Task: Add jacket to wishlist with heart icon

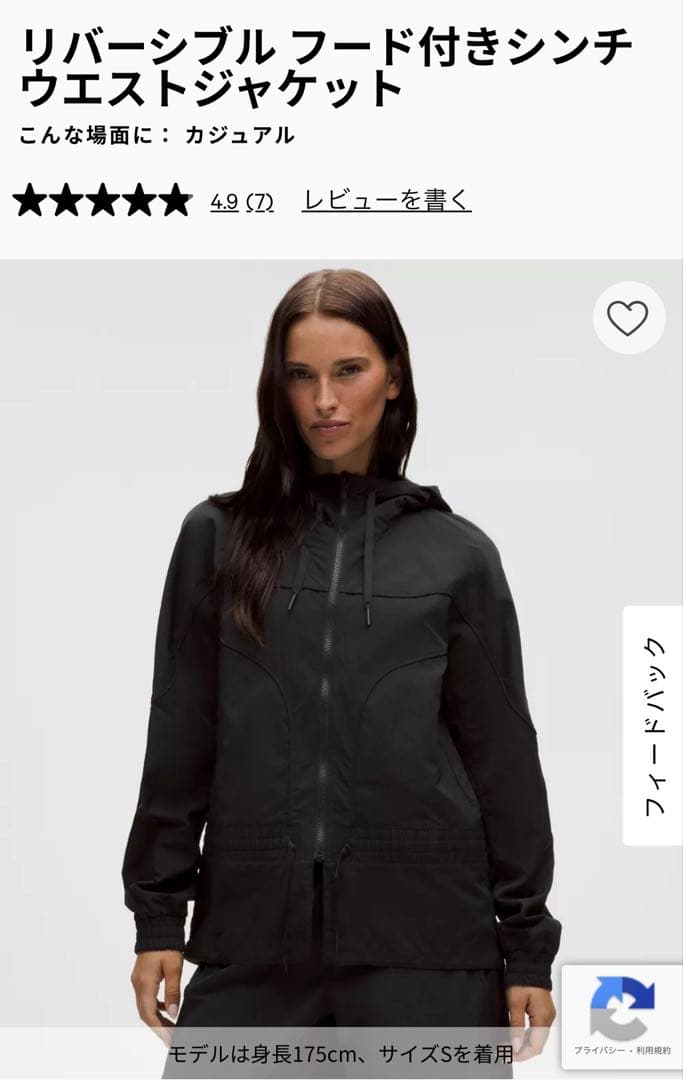Action: point(629,318)
